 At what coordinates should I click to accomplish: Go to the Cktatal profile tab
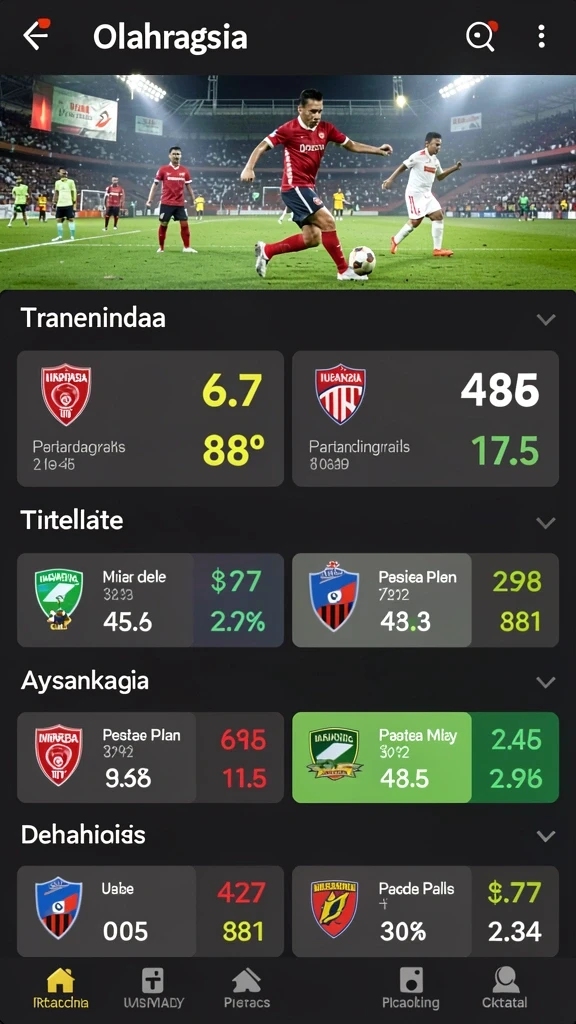click(x=505, y=988)
